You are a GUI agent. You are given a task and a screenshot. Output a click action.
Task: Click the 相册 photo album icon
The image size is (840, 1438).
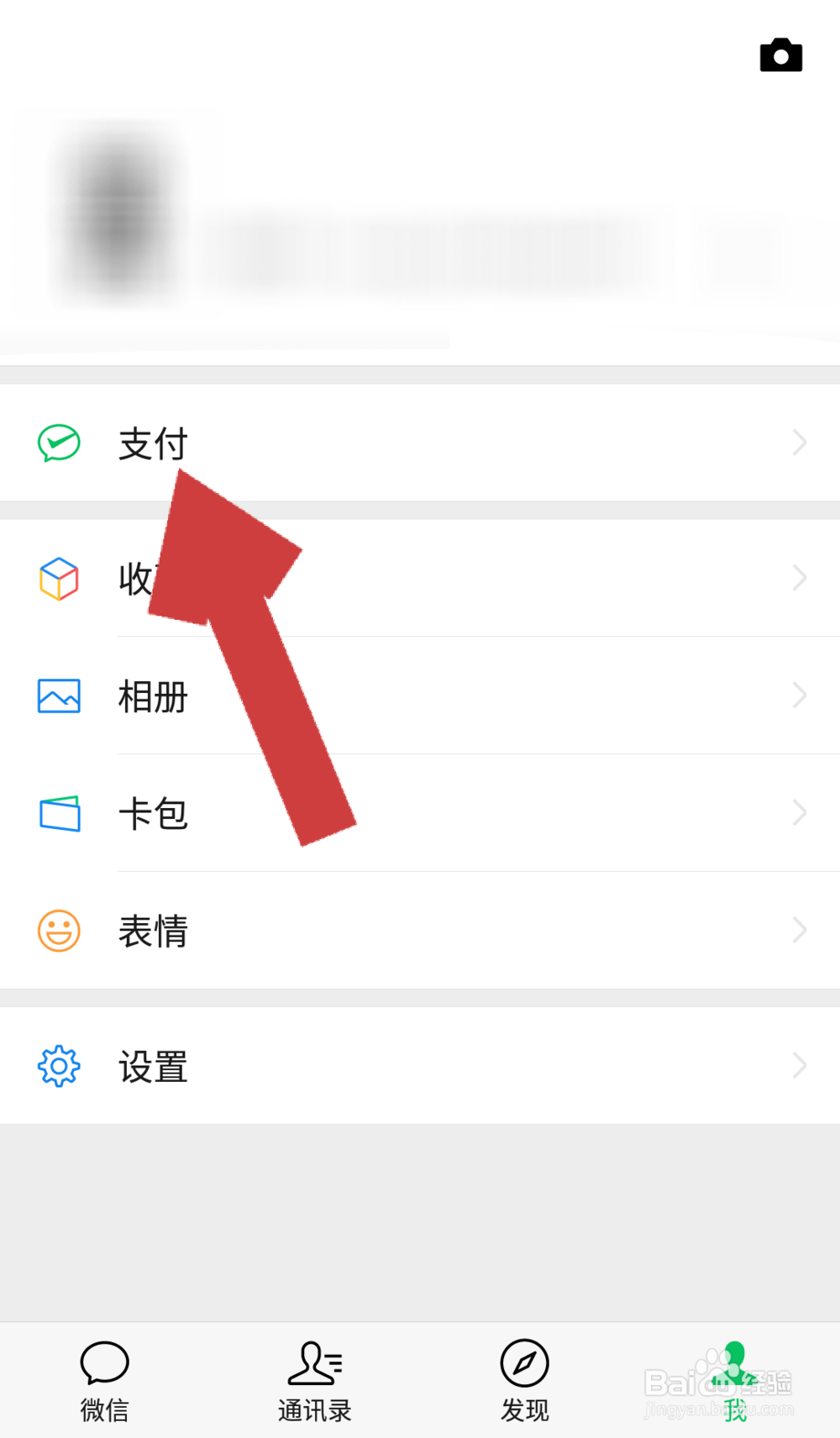(x=58, y=695)
